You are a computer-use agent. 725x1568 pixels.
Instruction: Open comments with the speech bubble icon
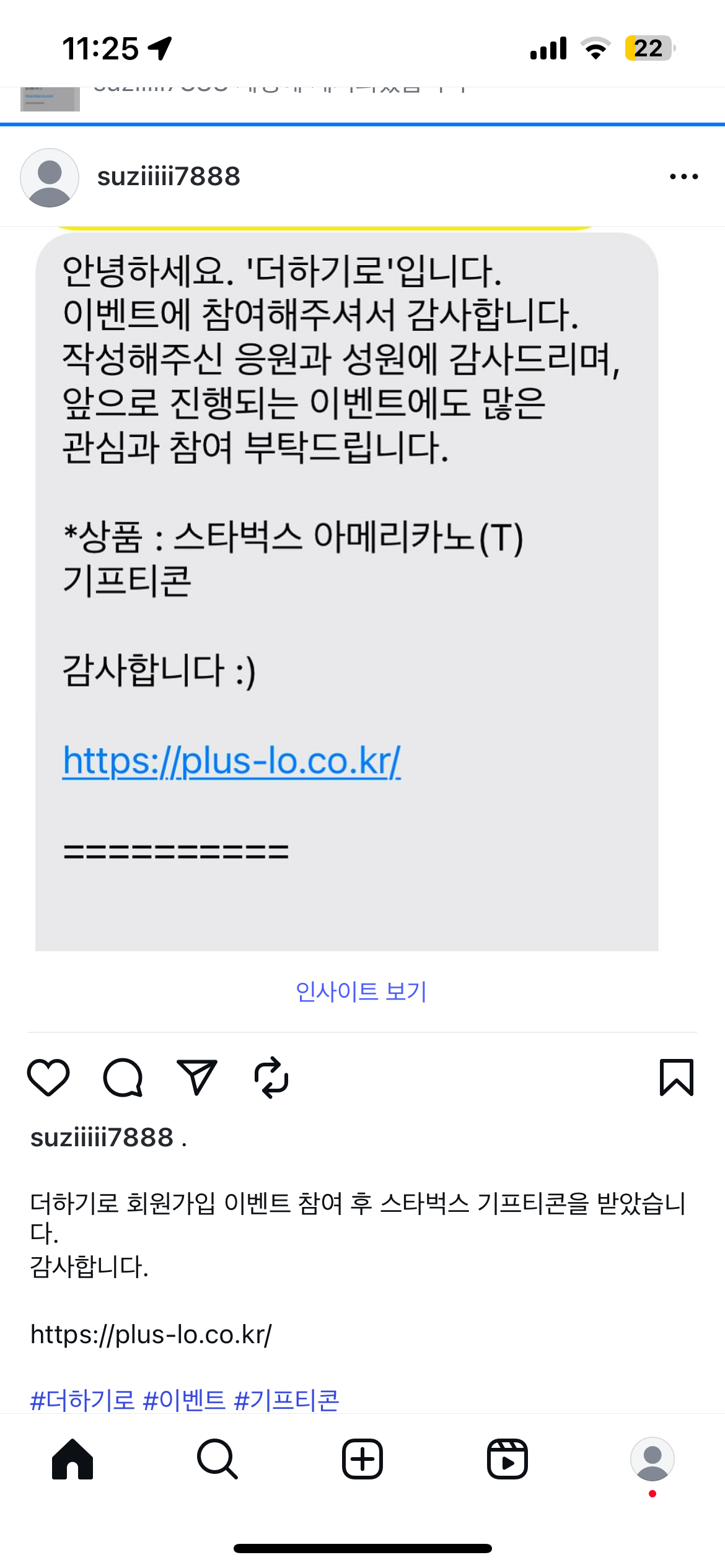point(123,1078)
